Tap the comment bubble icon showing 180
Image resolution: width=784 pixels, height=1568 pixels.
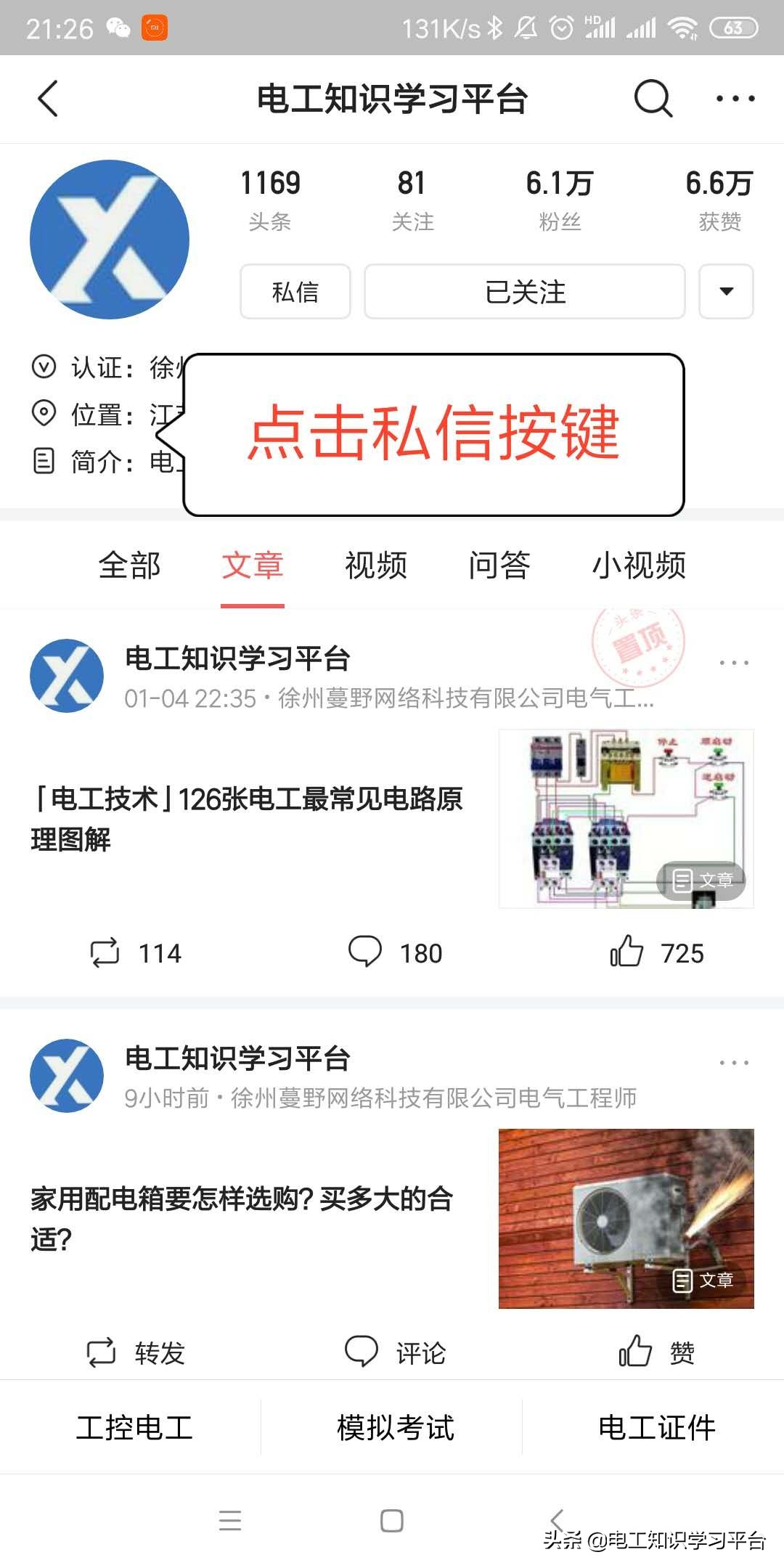click(367, 952)
